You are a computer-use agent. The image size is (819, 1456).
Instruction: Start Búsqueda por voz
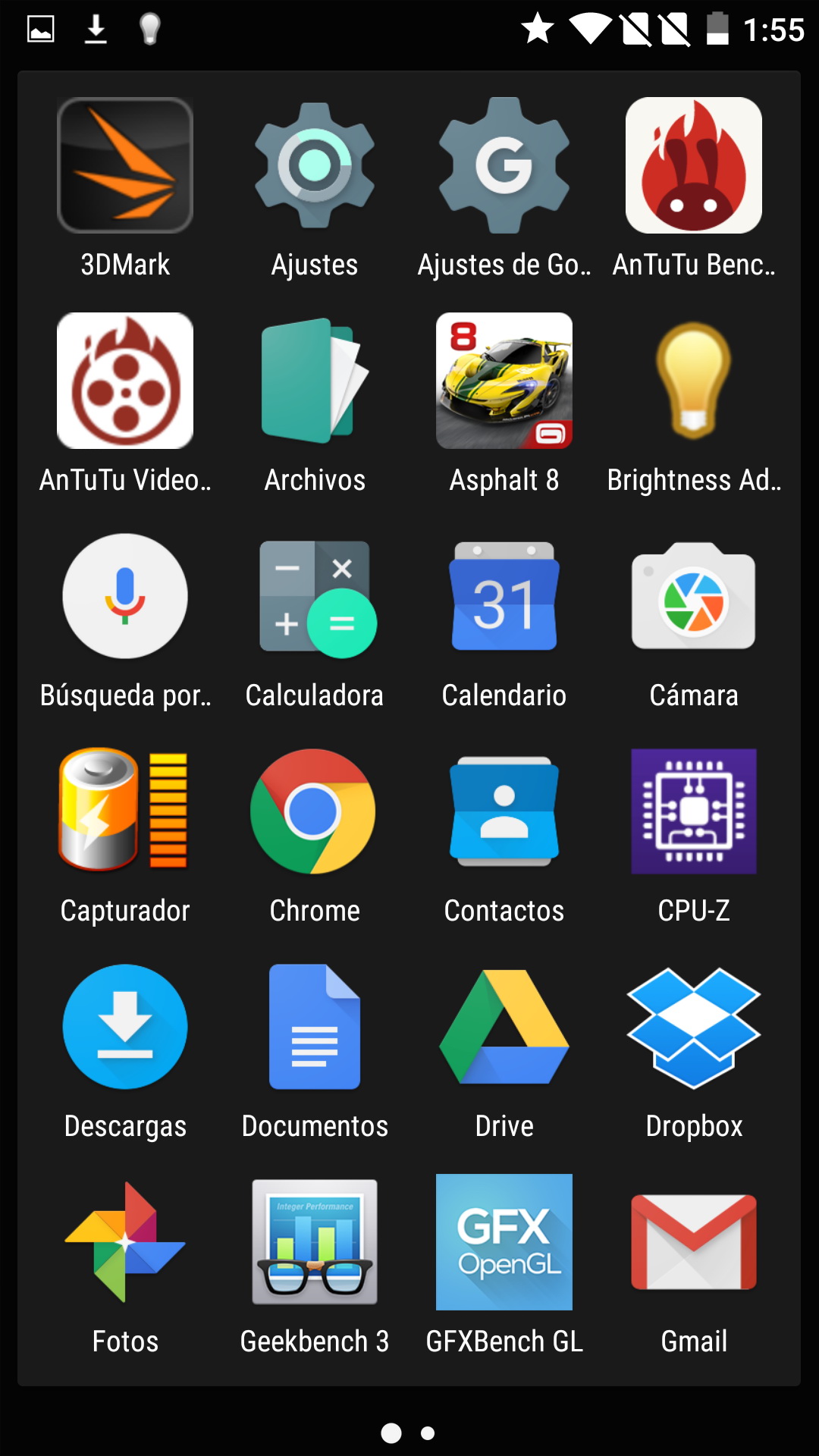125,596
